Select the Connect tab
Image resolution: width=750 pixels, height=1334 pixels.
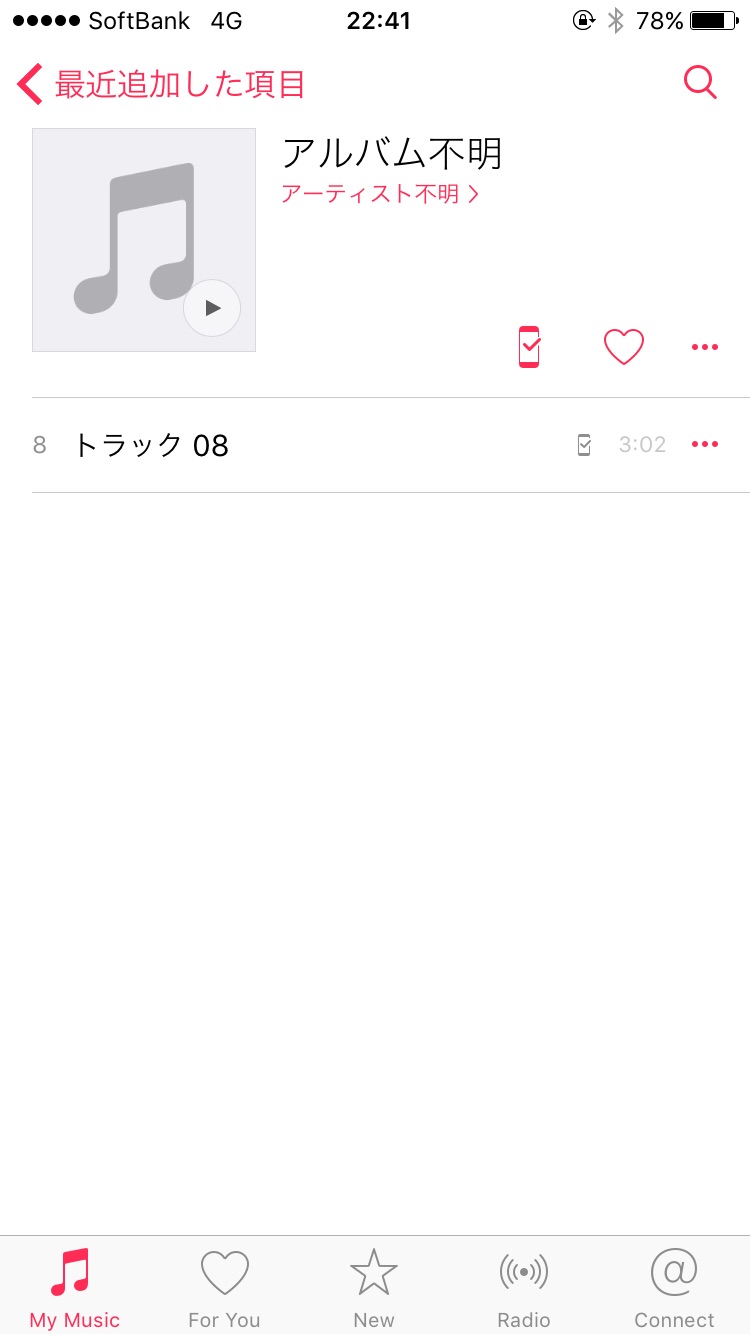(x=674, y=1288)
